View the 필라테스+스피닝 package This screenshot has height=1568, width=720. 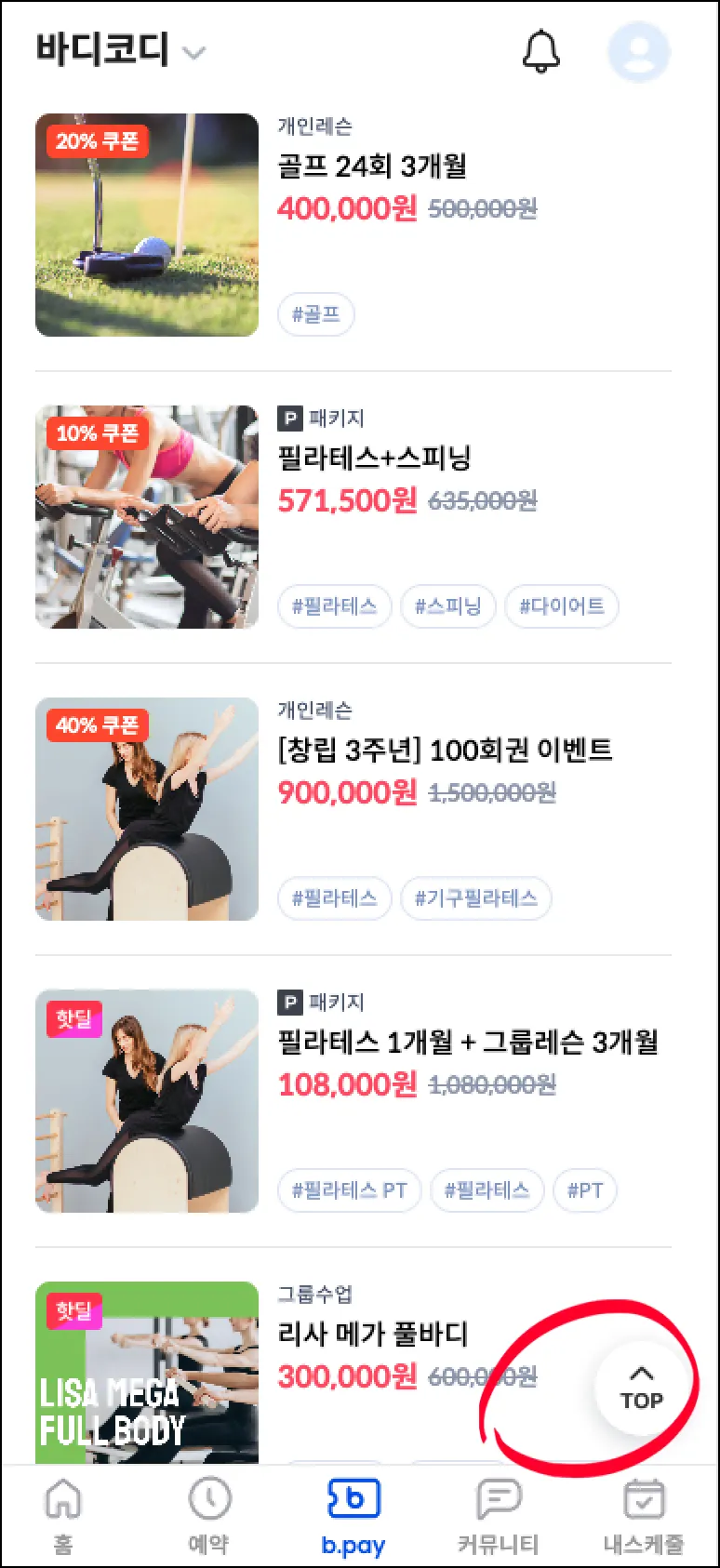[374, 458]
